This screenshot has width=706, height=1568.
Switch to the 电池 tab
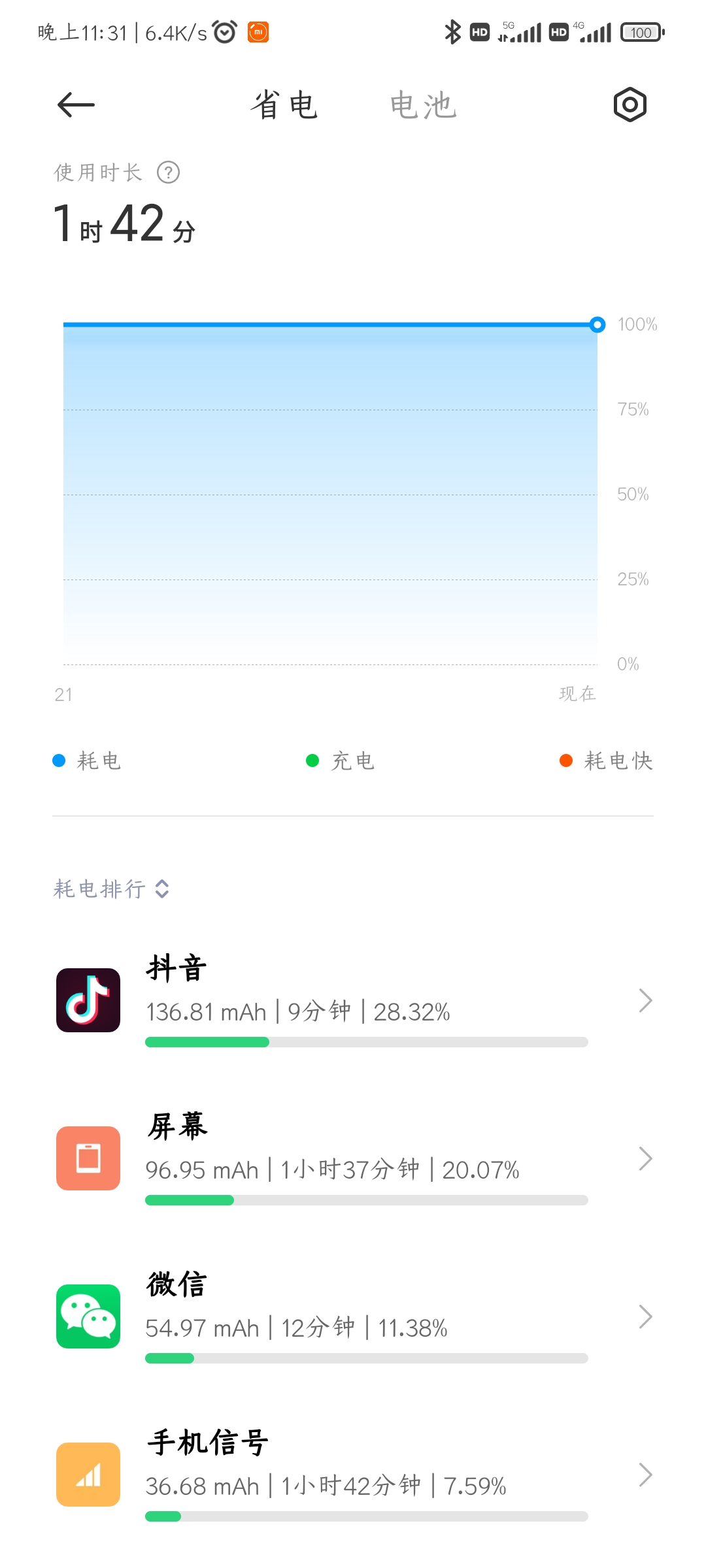[424, 105]
